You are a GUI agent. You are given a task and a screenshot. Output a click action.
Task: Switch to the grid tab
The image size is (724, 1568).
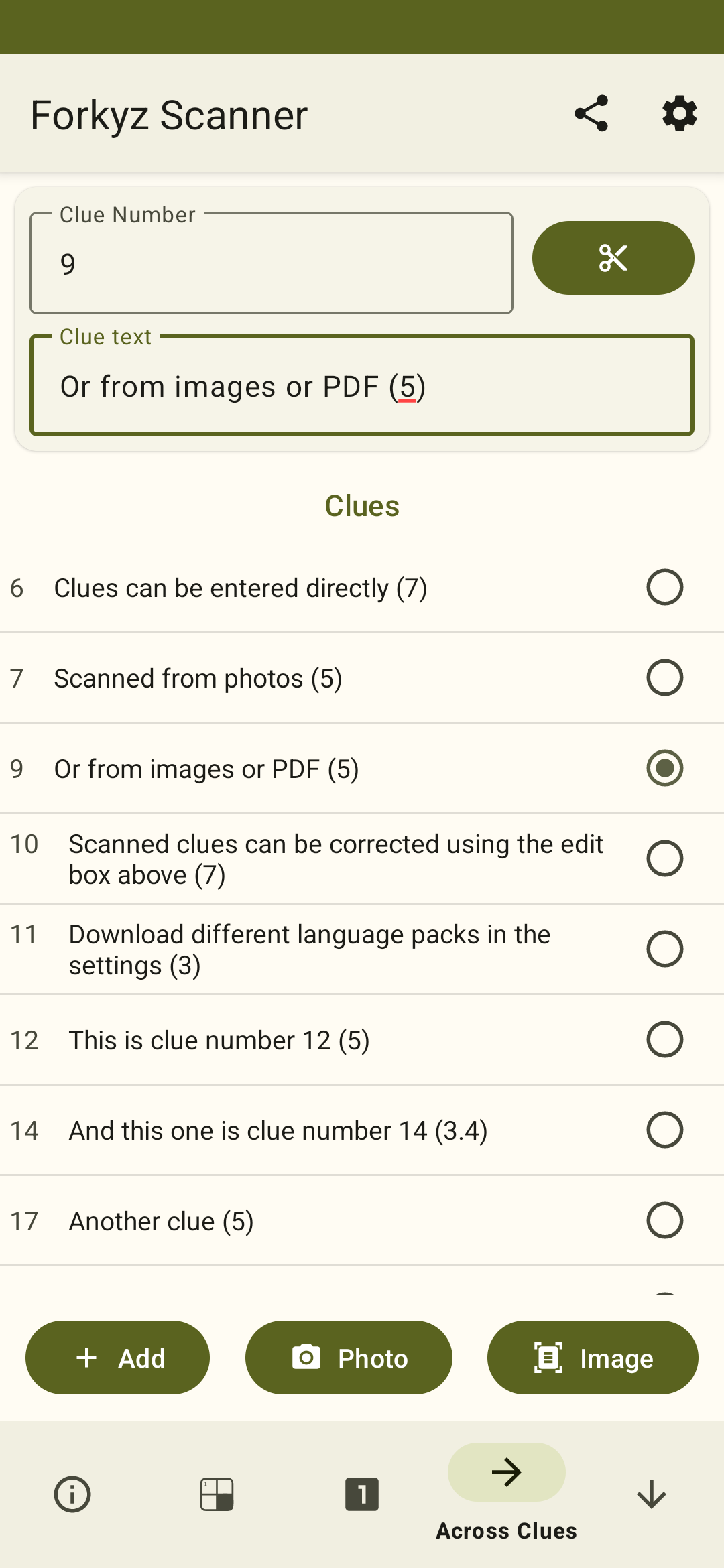point(217,1494)
